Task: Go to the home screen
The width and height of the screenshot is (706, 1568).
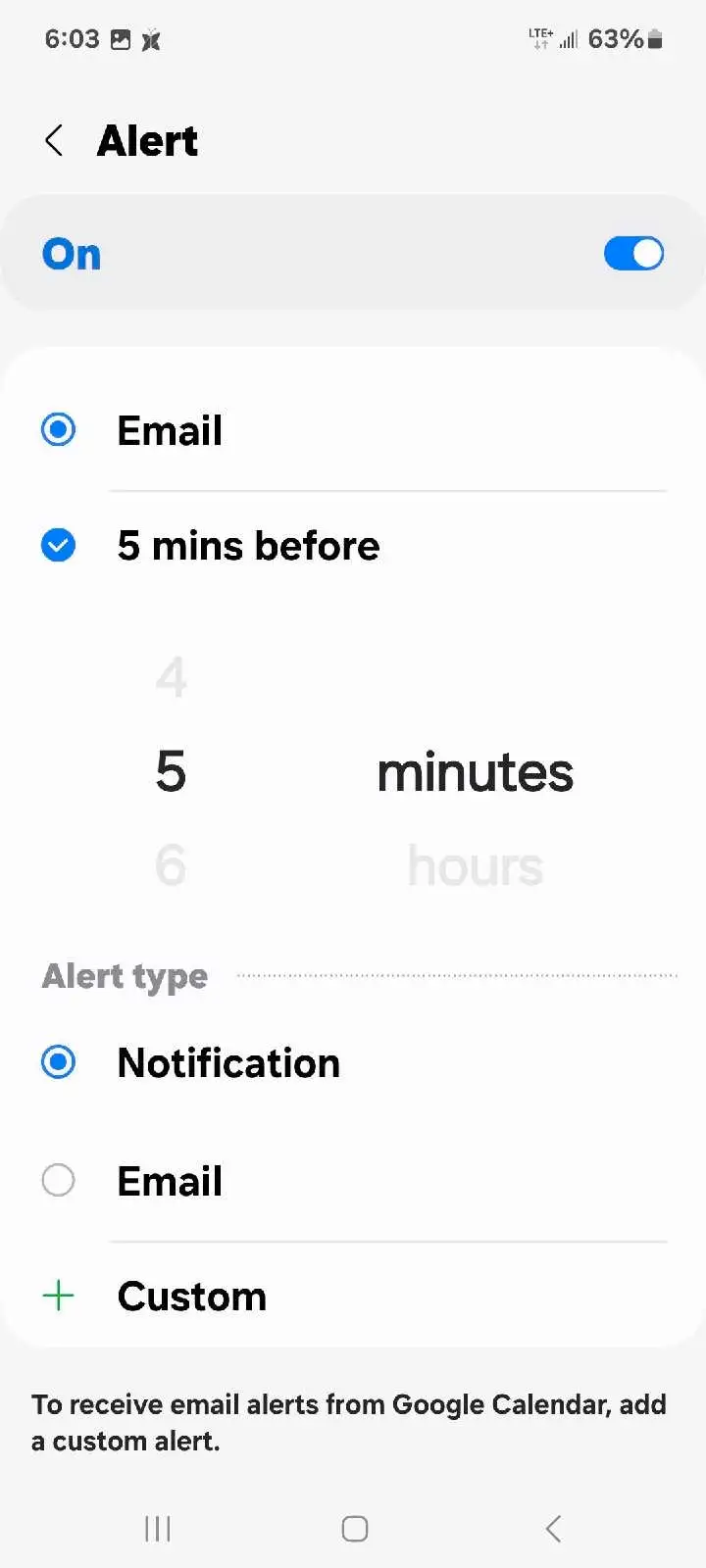Action: [354, 1529]
